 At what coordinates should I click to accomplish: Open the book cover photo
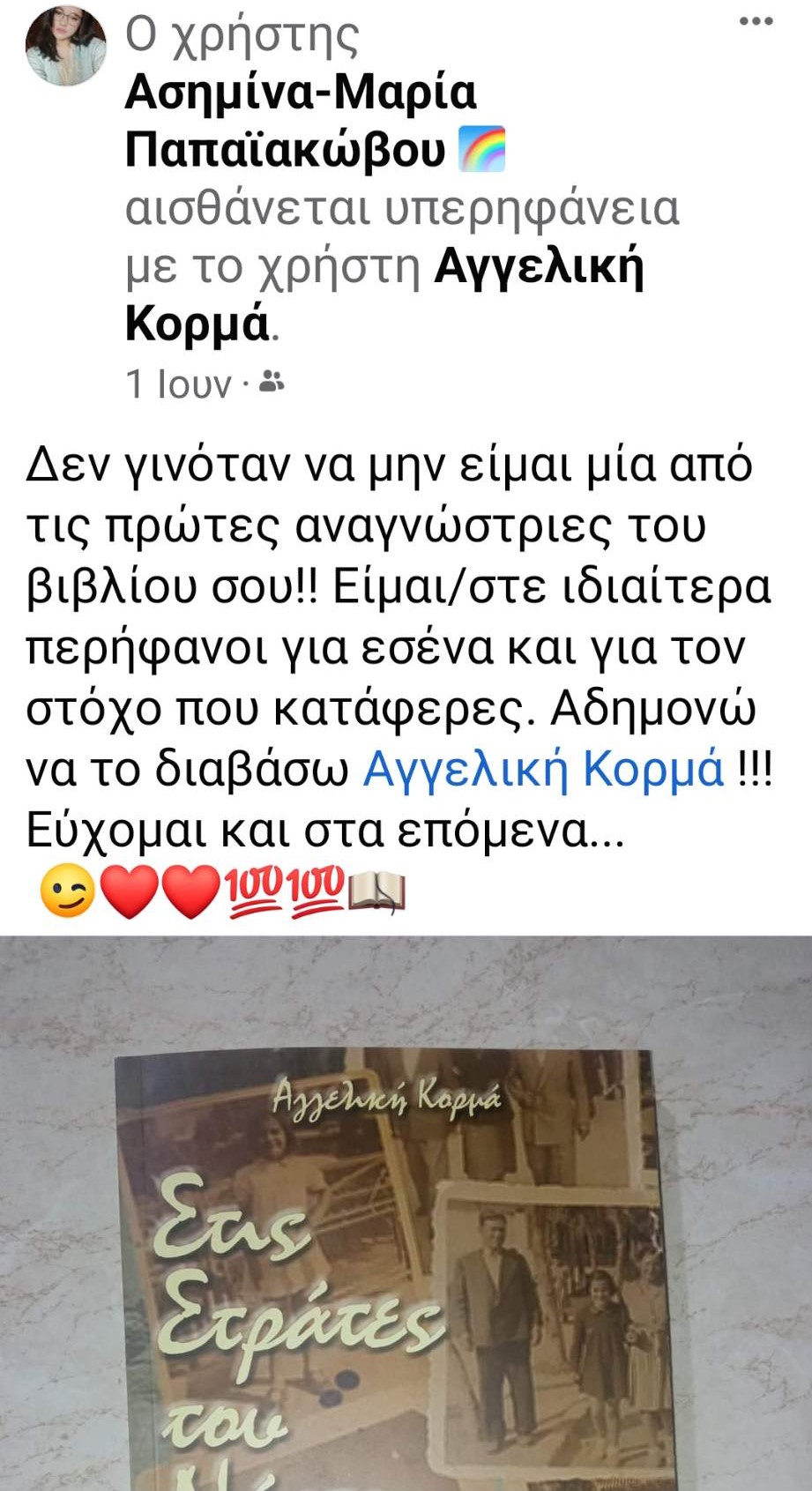[x=406, y=1234]
